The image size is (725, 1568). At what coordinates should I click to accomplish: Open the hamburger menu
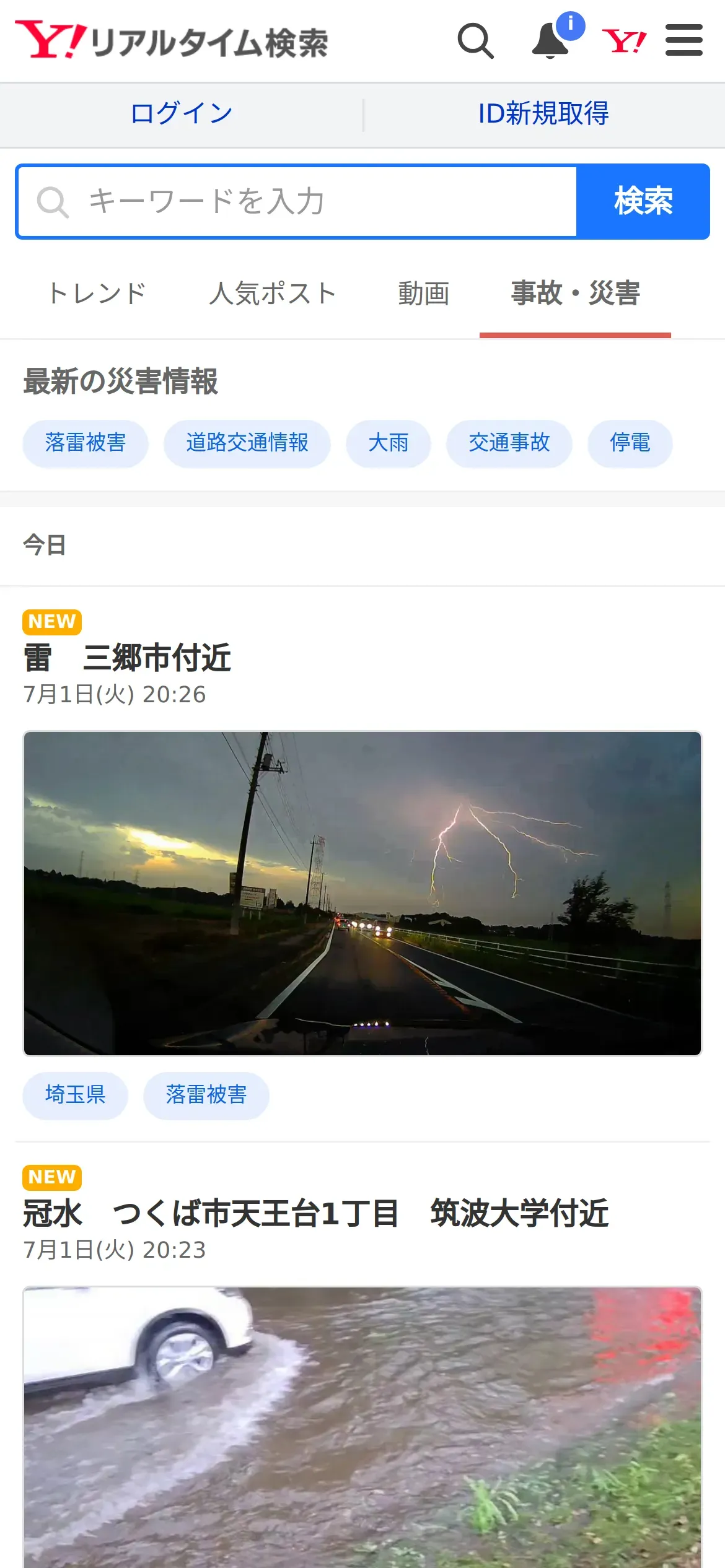pyautogui.click(x=683, y=41)
